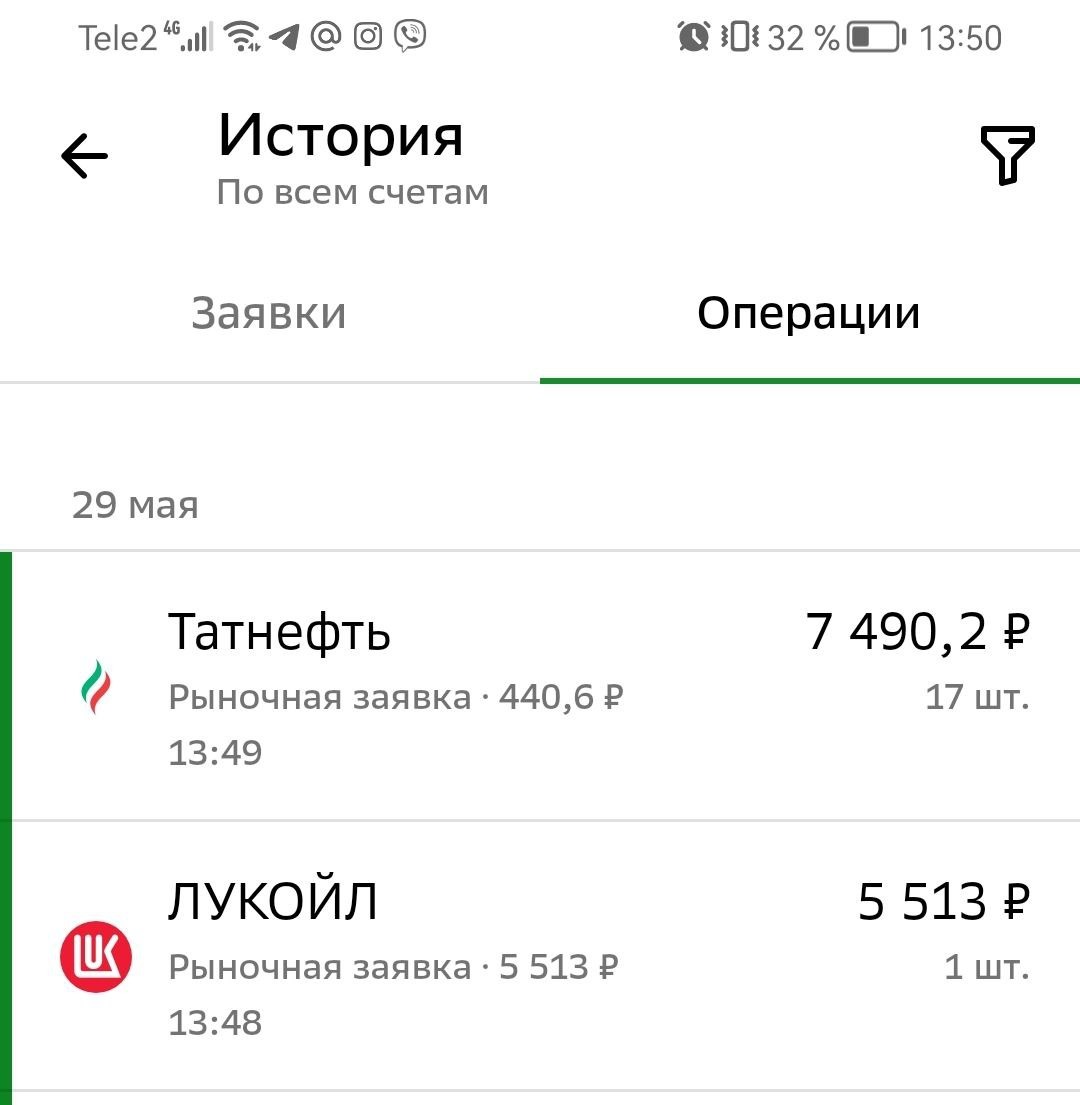This screenshot has height=1105, width=1080.
Task: View the ЛУКОЙЛ operation entry
Action: 540,956
